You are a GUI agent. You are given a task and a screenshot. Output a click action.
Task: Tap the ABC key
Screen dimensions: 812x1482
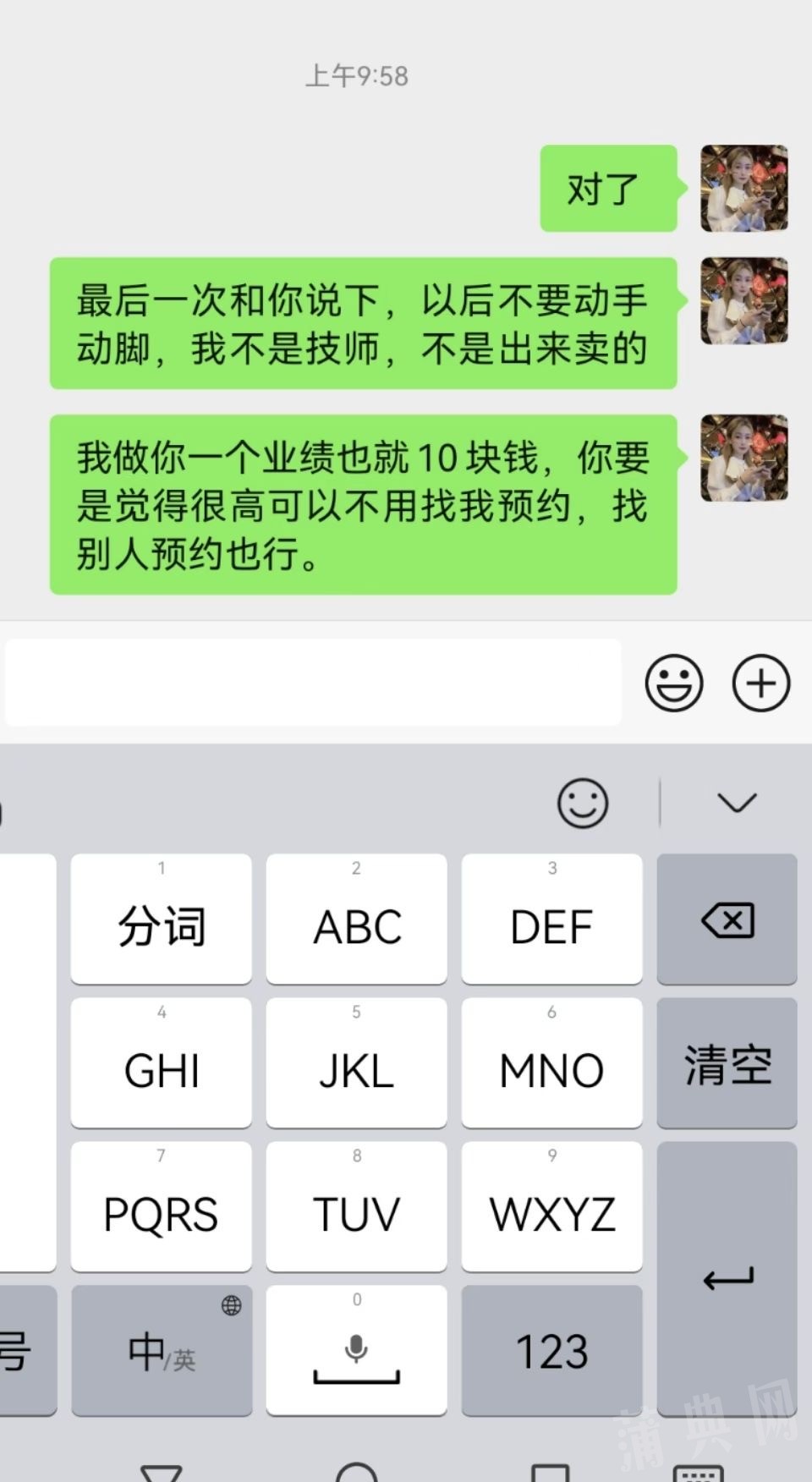click(356, 919)
